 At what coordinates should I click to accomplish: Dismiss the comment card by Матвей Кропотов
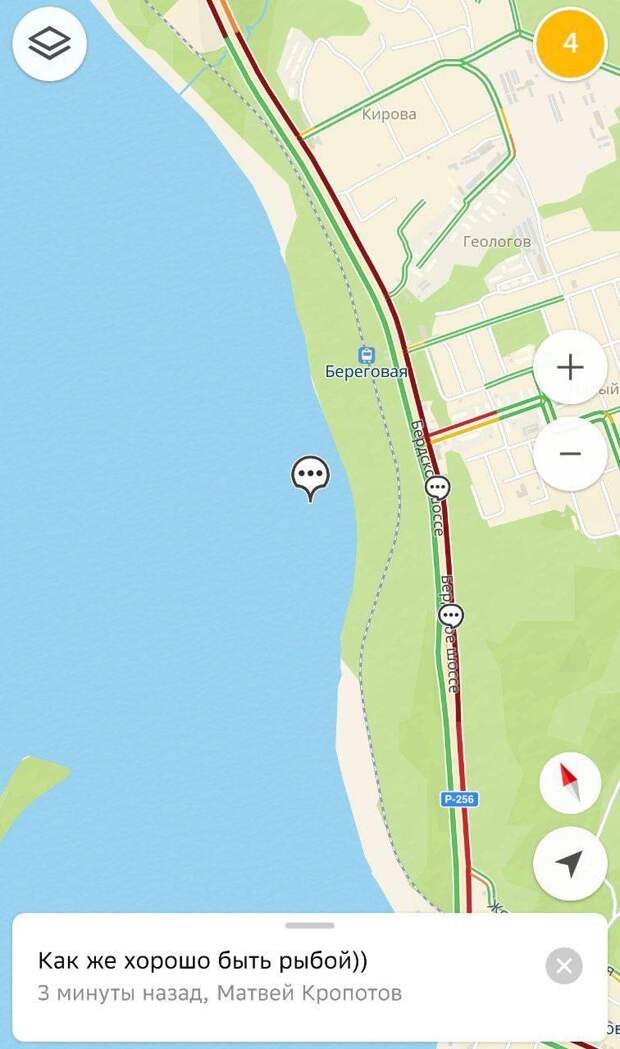[x=564, y=966]
